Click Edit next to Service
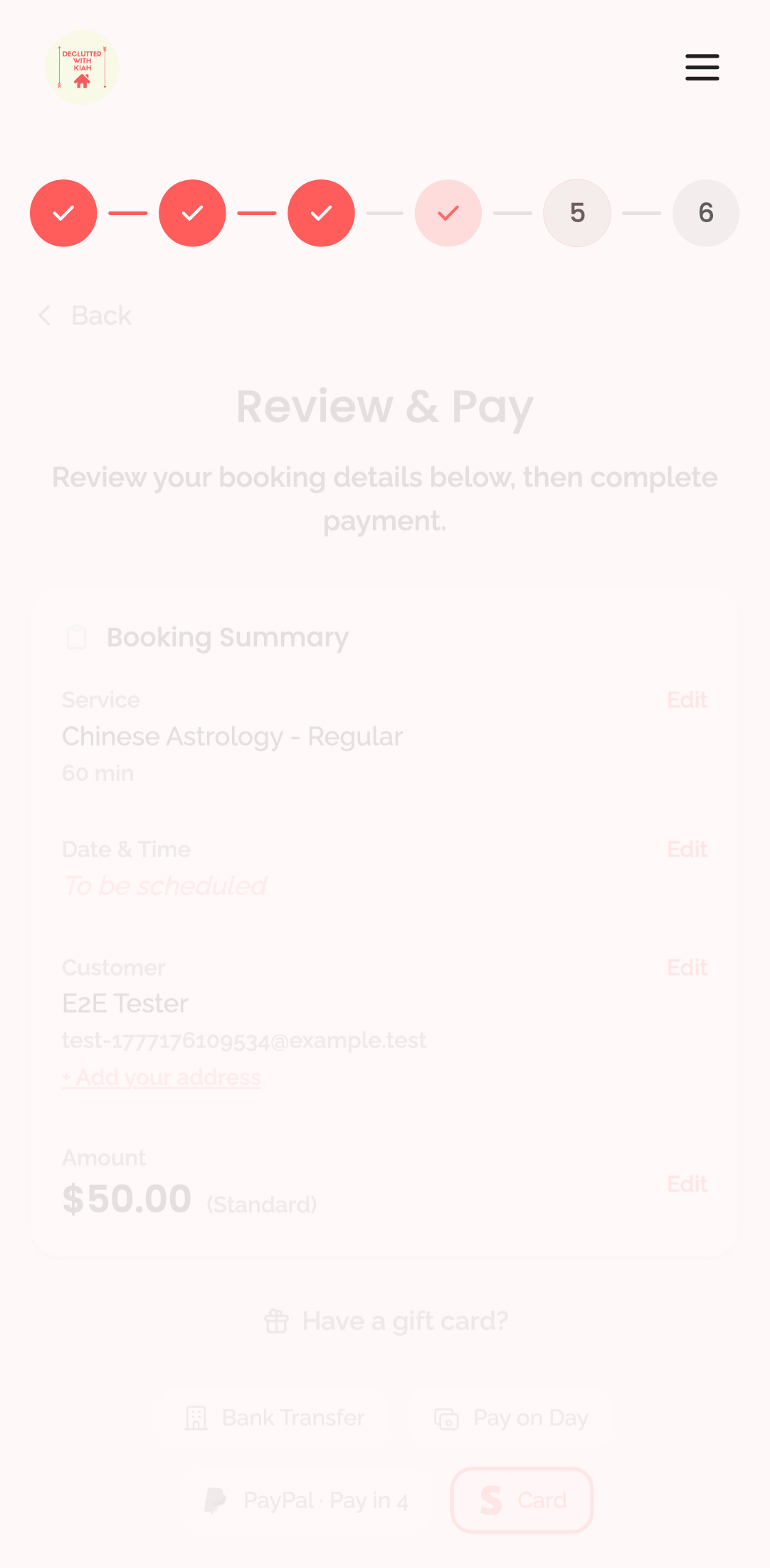Screen dimensions: 770x1568 click(x=686, y=700)
